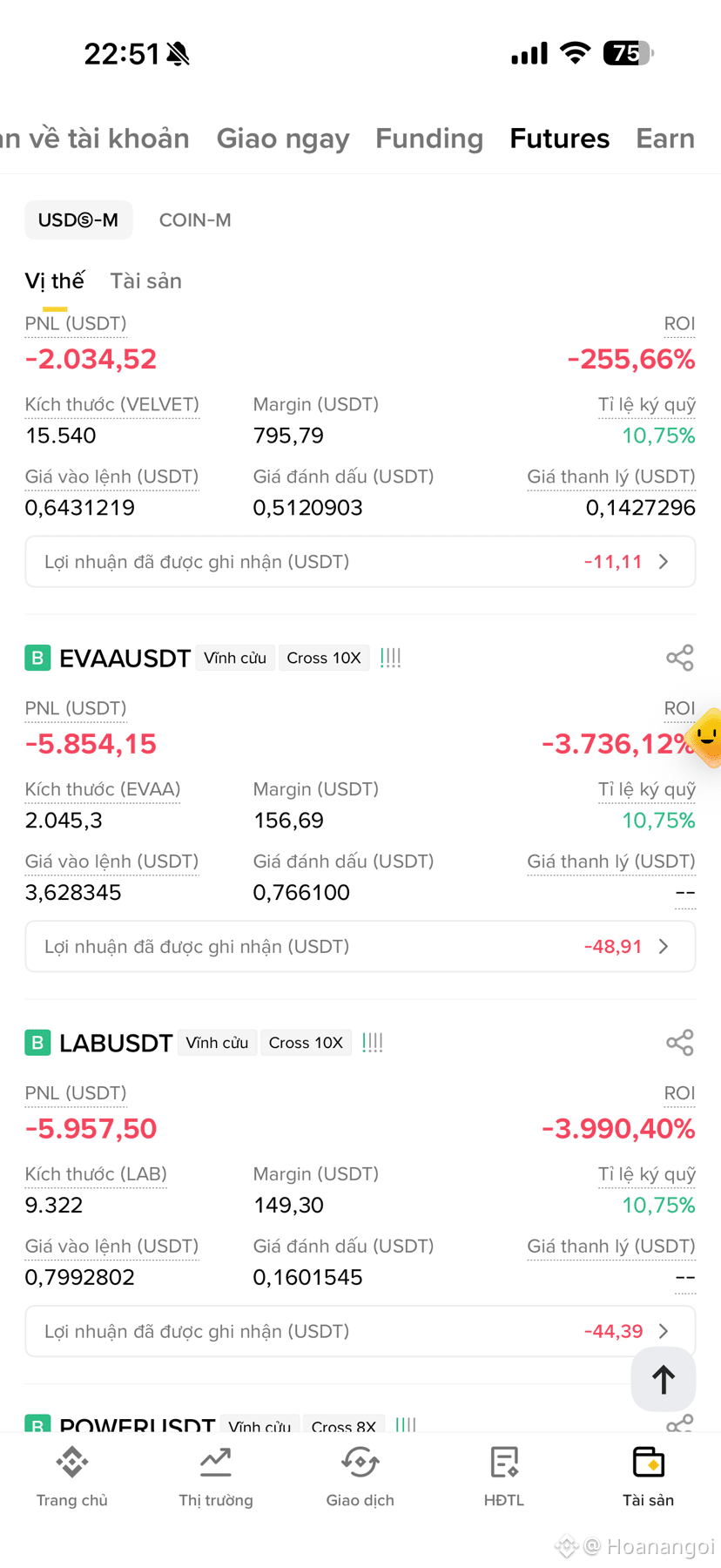
Task: Open the EVAAUSDT contract
Action: [125, 658]
